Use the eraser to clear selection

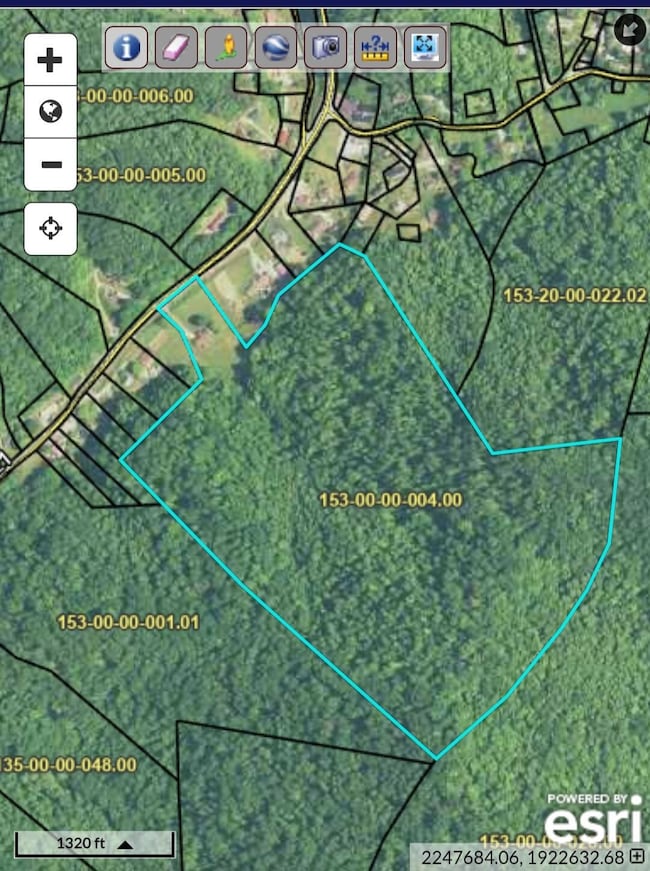176,47
